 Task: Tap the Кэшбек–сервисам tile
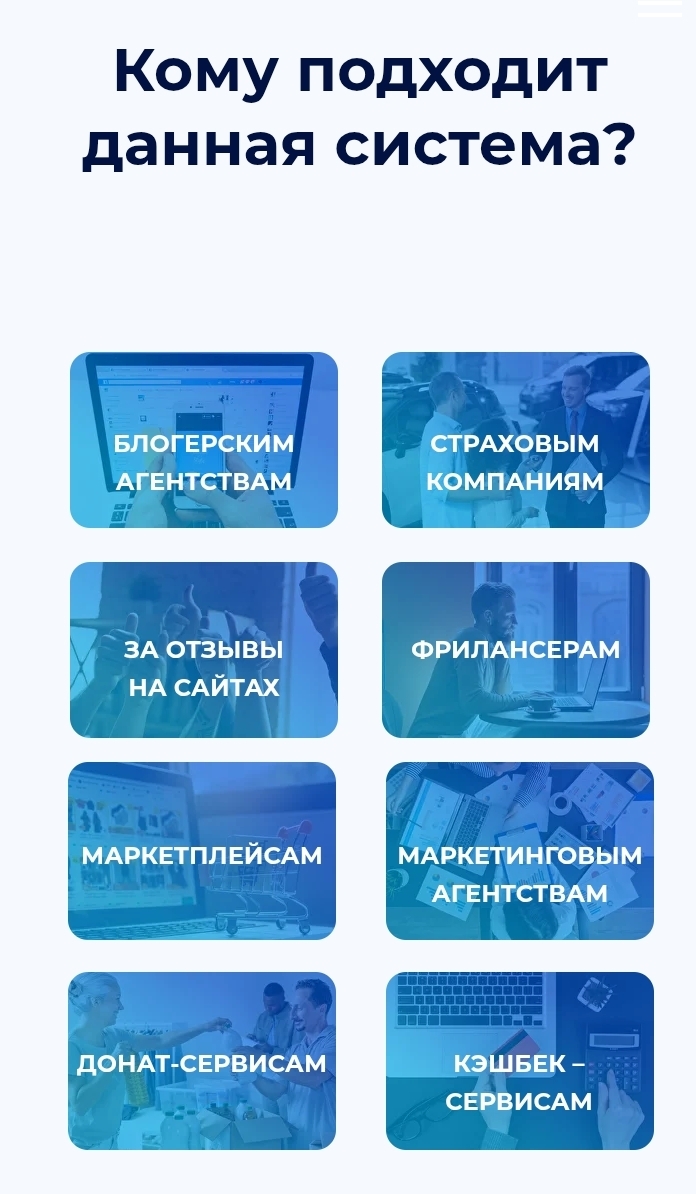(520, 1061)
